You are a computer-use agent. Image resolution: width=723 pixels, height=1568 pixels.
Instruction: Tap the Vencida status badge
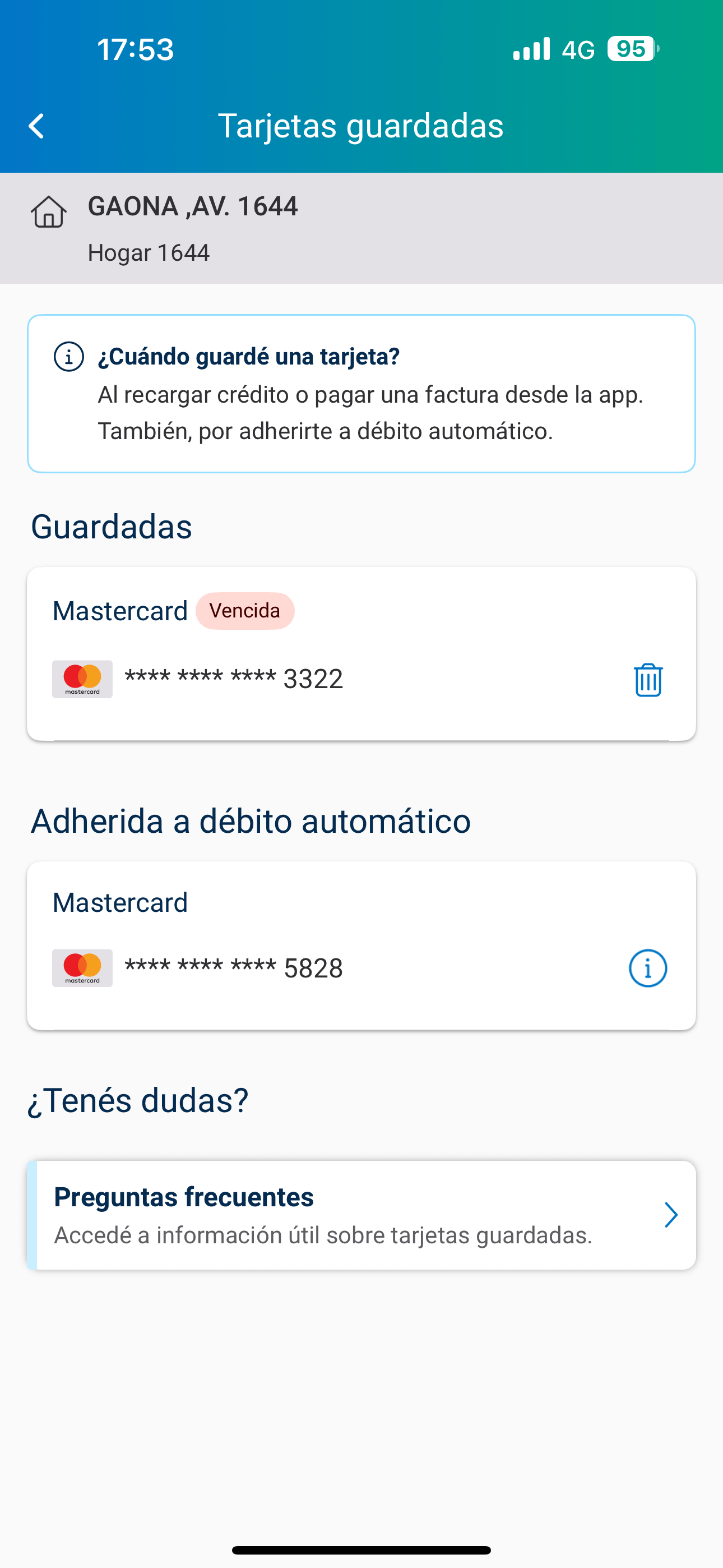click(x=245, y=611)
